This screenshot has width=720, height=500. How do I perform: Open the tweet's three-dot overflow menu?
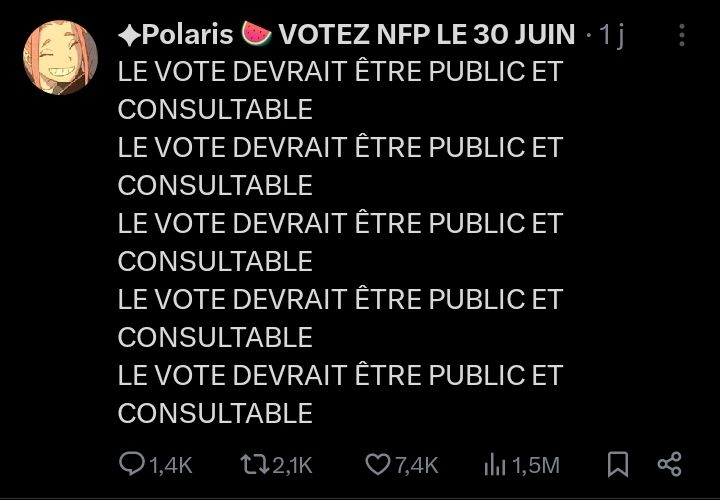coord(682,36)
